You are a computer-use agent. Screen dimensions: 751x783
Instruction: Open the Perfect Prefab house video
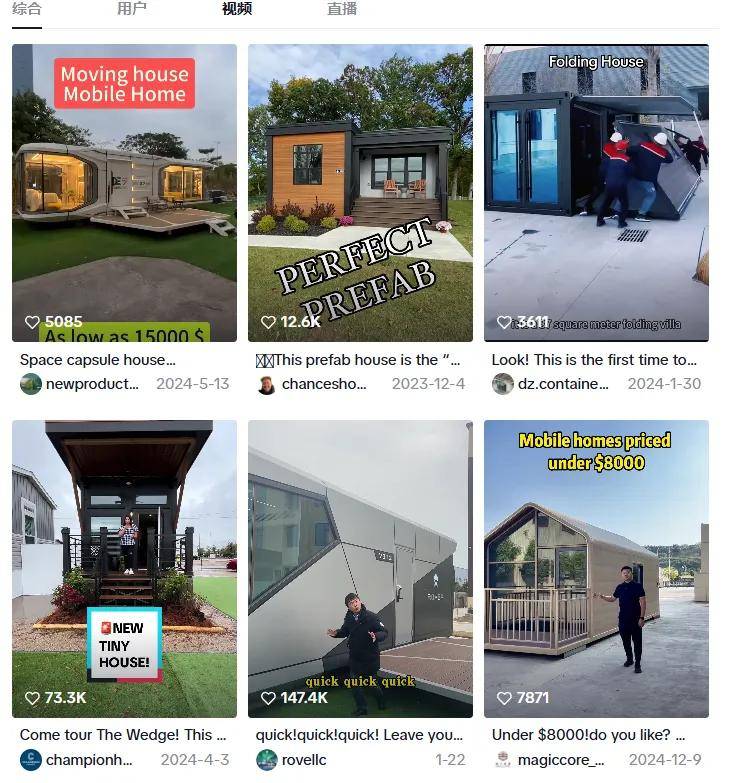click(x=360, y=193)
